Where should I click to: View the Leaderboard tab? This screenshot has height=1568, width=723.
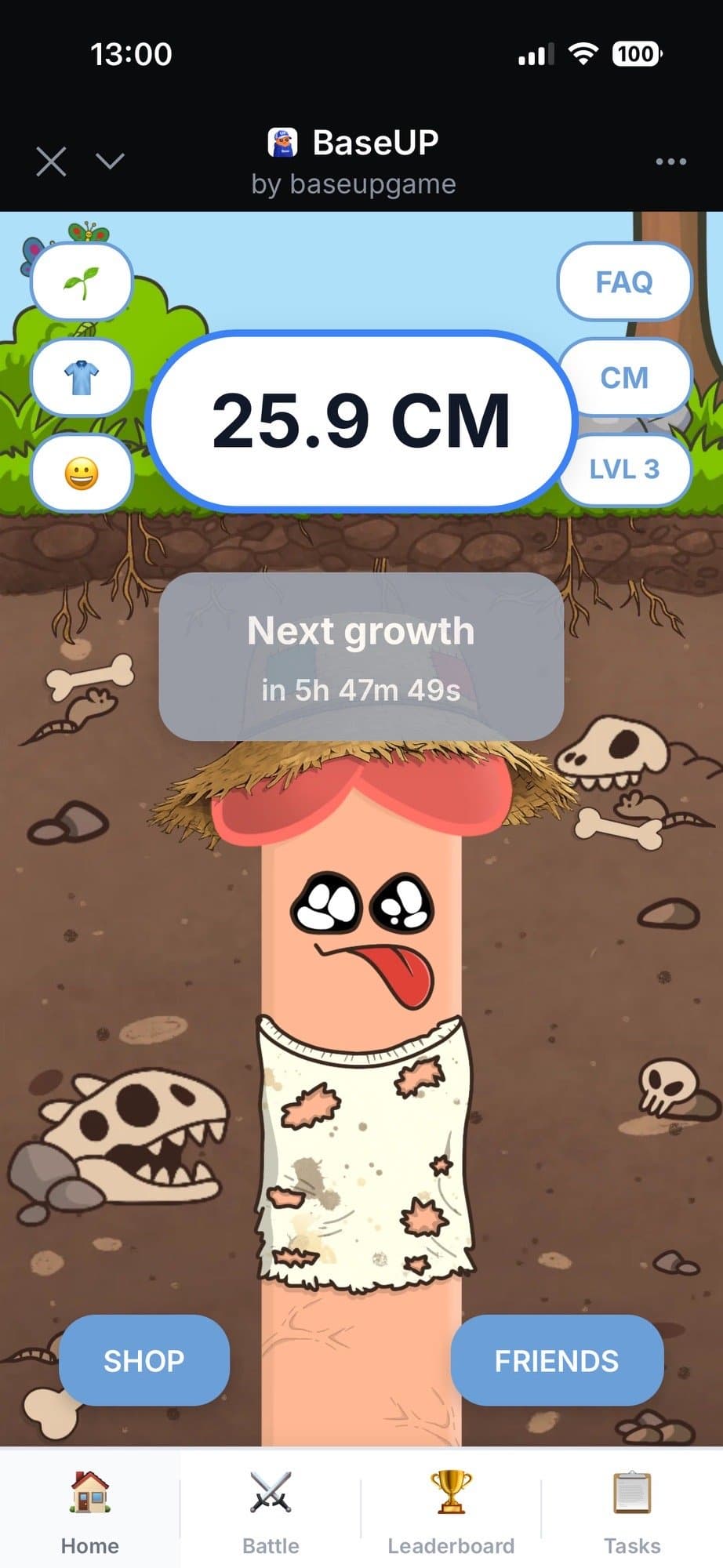[451, 1512]
